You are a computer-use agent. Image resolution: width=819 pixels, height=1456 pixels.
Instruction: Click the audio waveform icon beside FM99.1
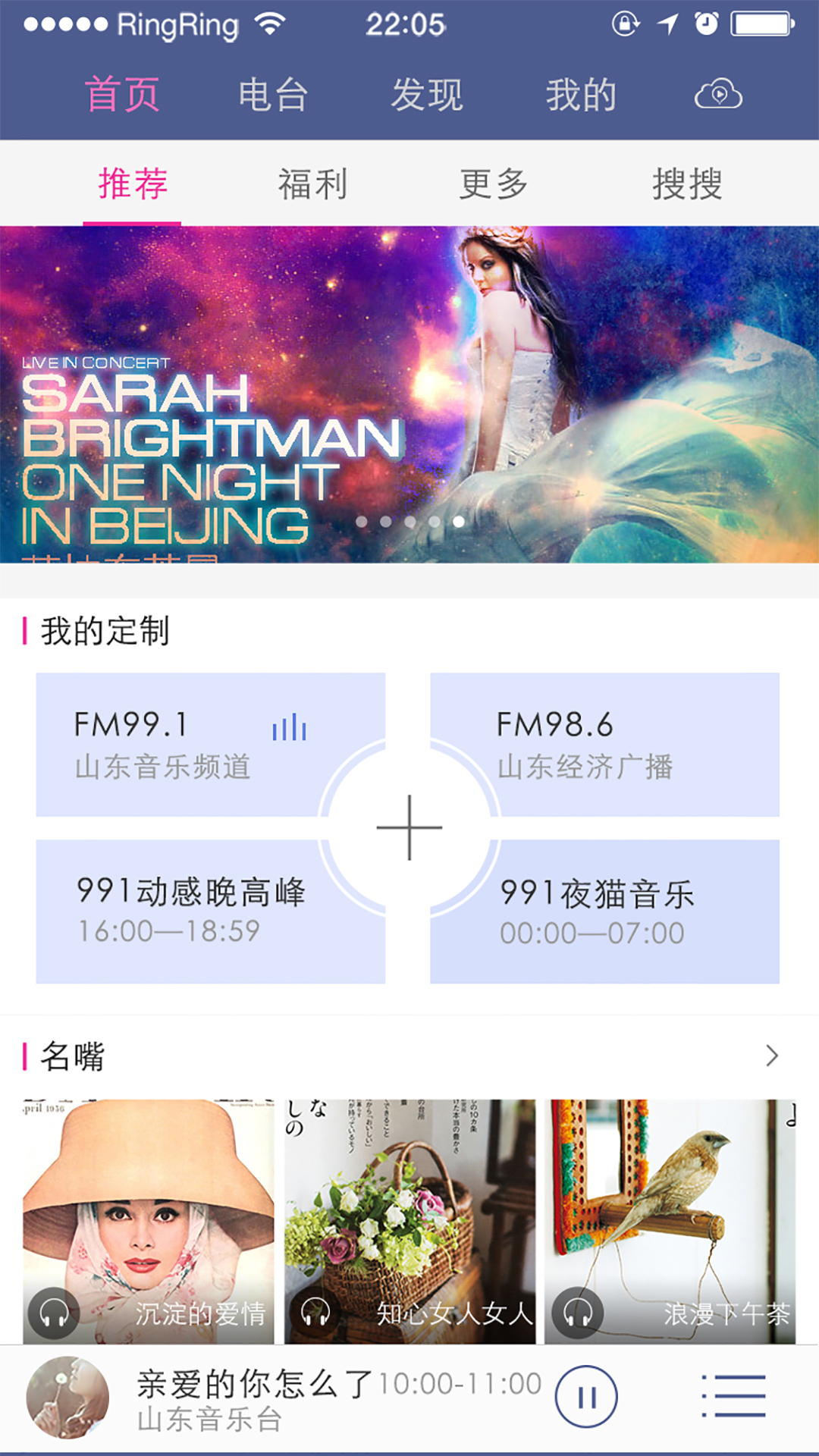(288, 726)
